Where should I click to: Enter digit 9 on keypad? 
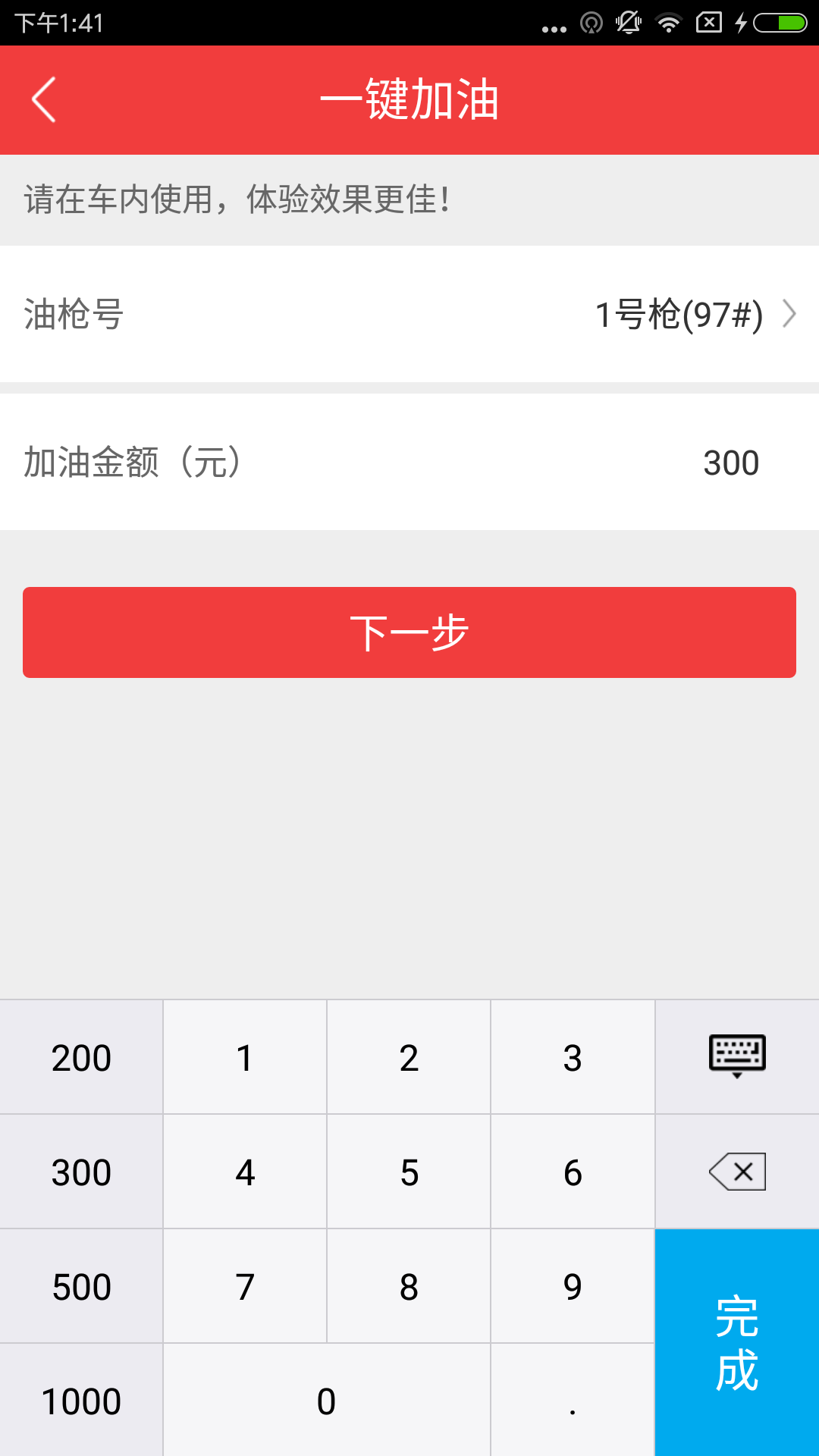573,1286
